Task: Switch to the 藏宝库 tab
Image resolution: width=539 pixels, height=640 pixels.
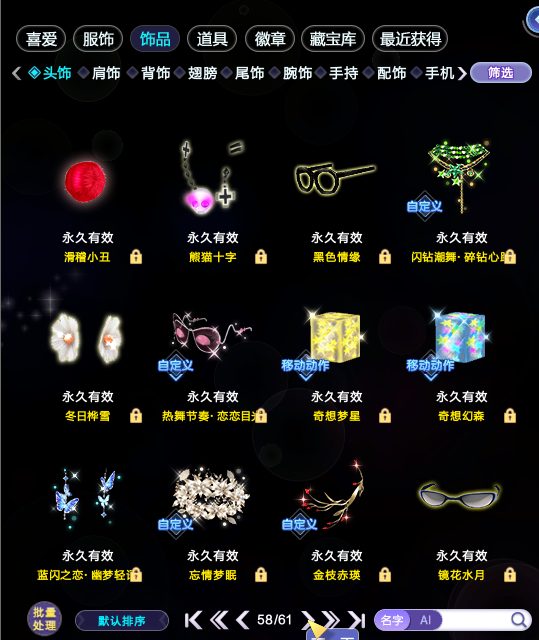Action: click(x=333, y=39)
